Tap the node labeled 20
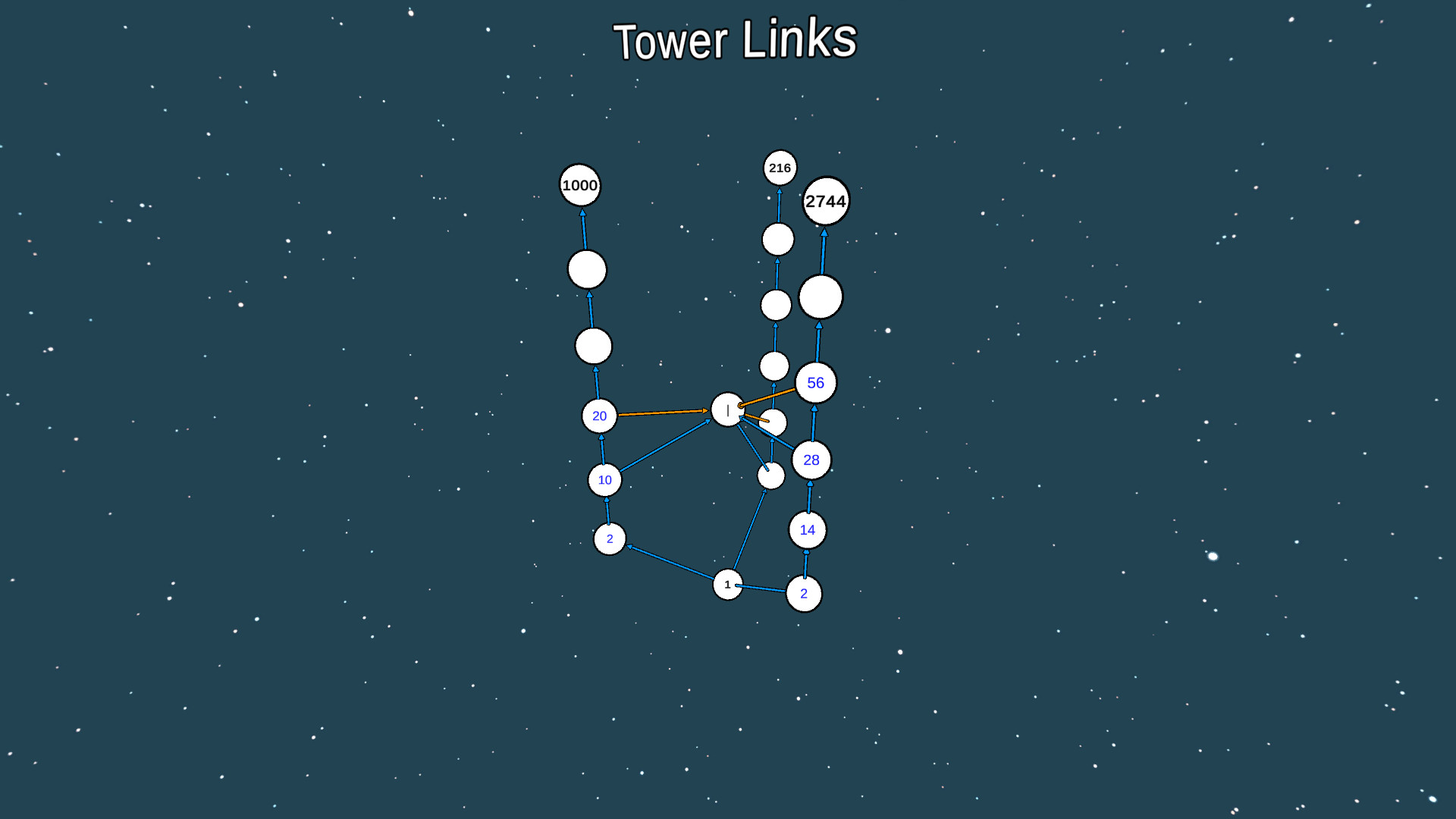Screen dimensions: 1456x819 coord(599,416)
